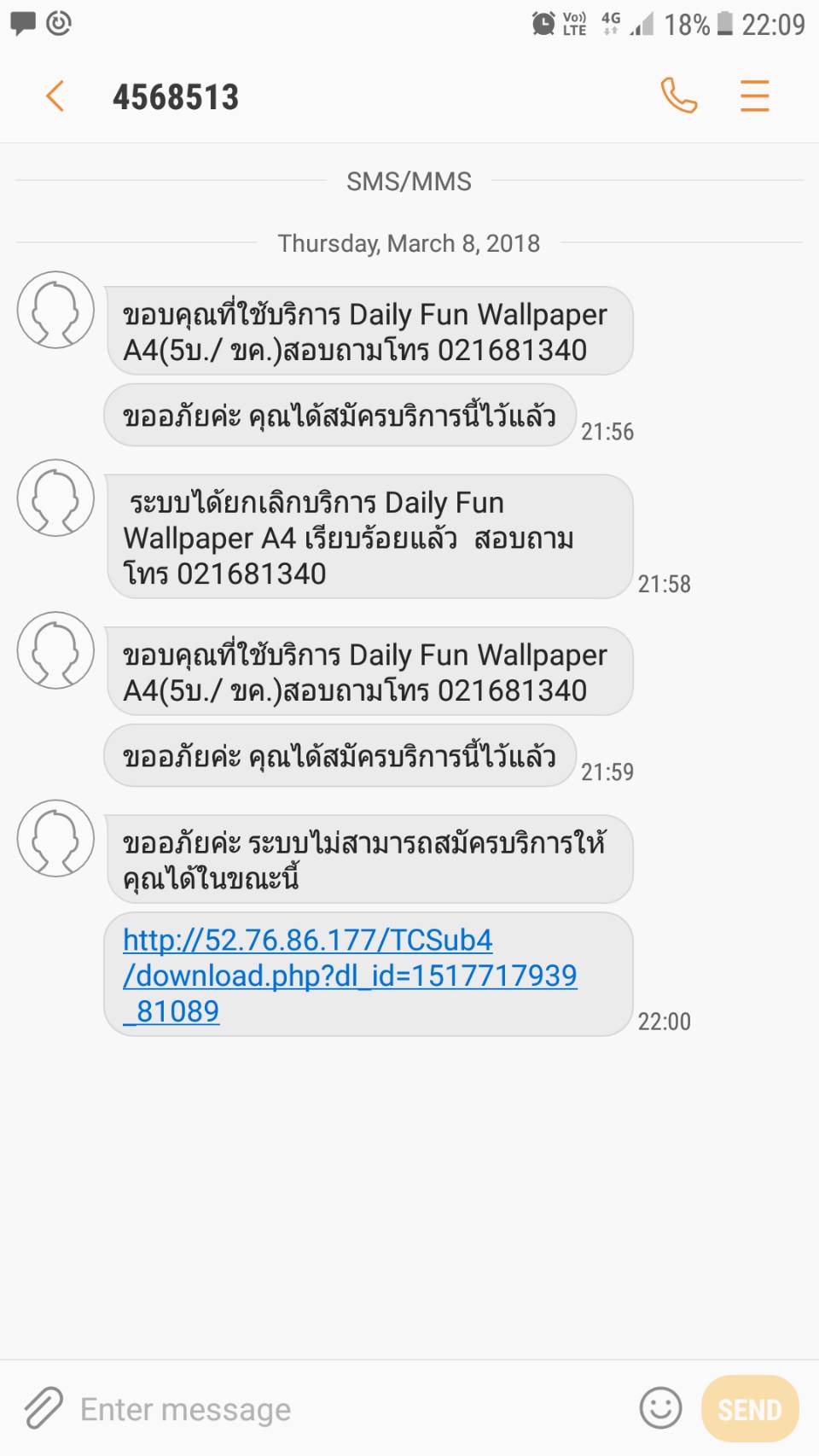
Task: Tap the SEND button
Action: (750, 1409)
